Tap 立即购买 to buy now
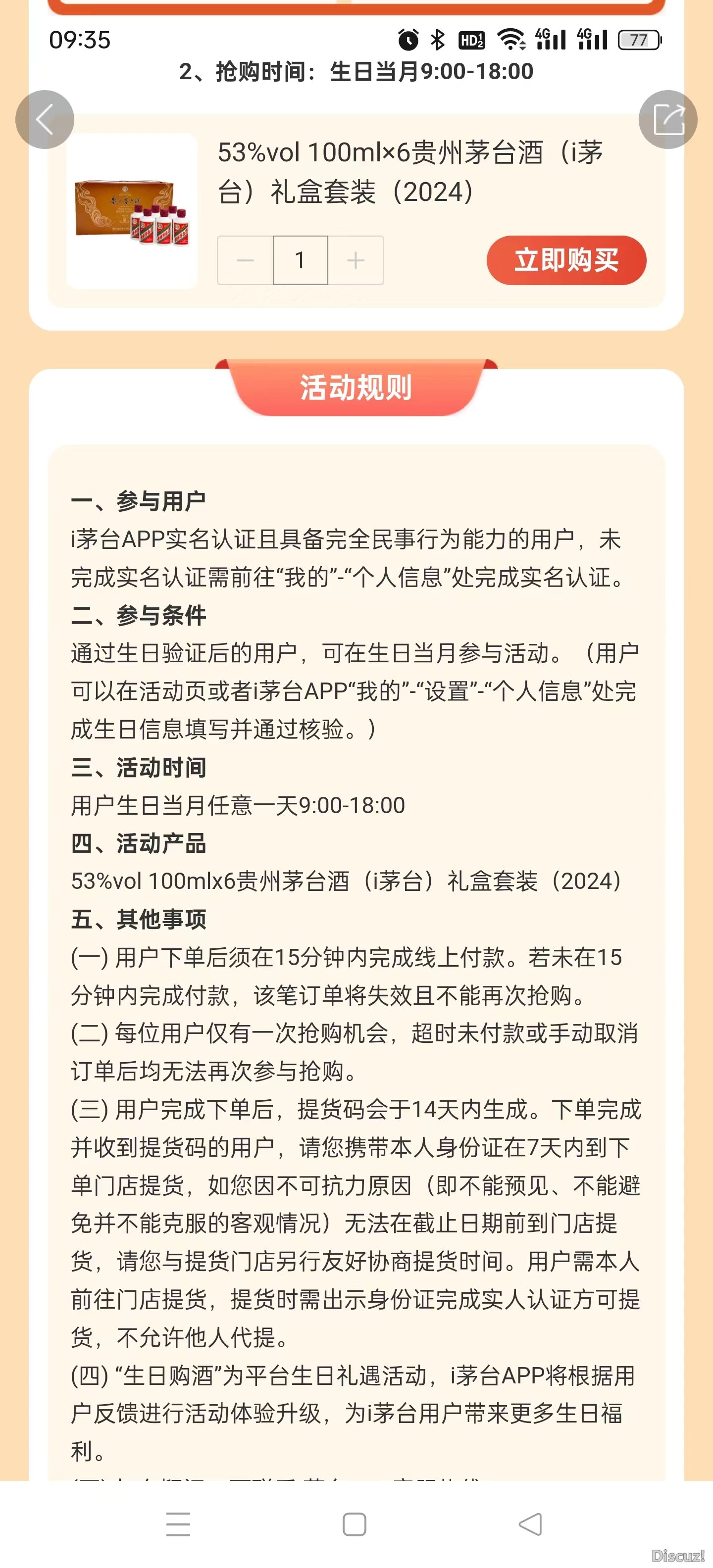Screen dimensions: 713x1568 [x=565, y=260]
